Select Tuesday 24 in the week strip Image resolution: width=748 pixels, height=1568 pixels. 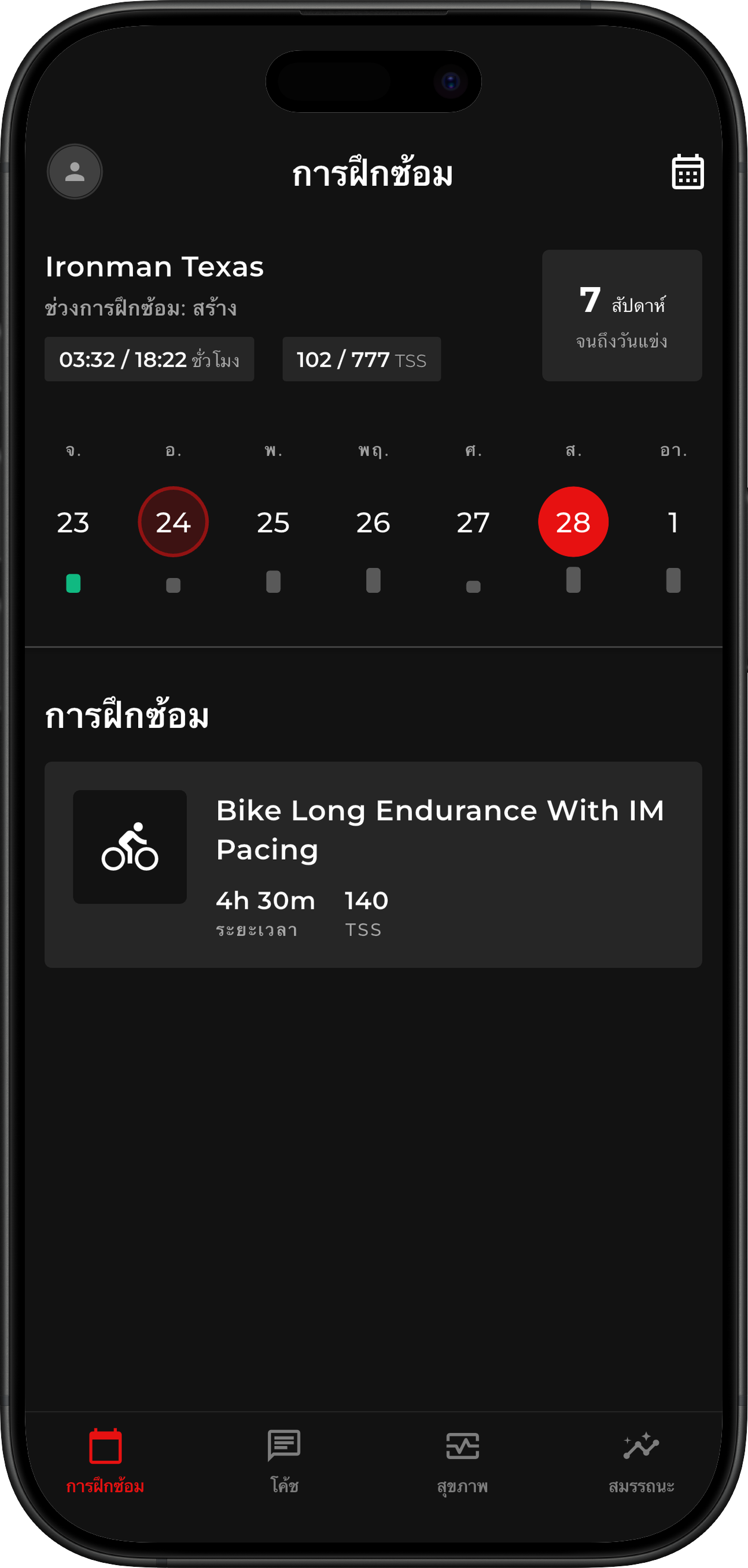tap(174, 522)
